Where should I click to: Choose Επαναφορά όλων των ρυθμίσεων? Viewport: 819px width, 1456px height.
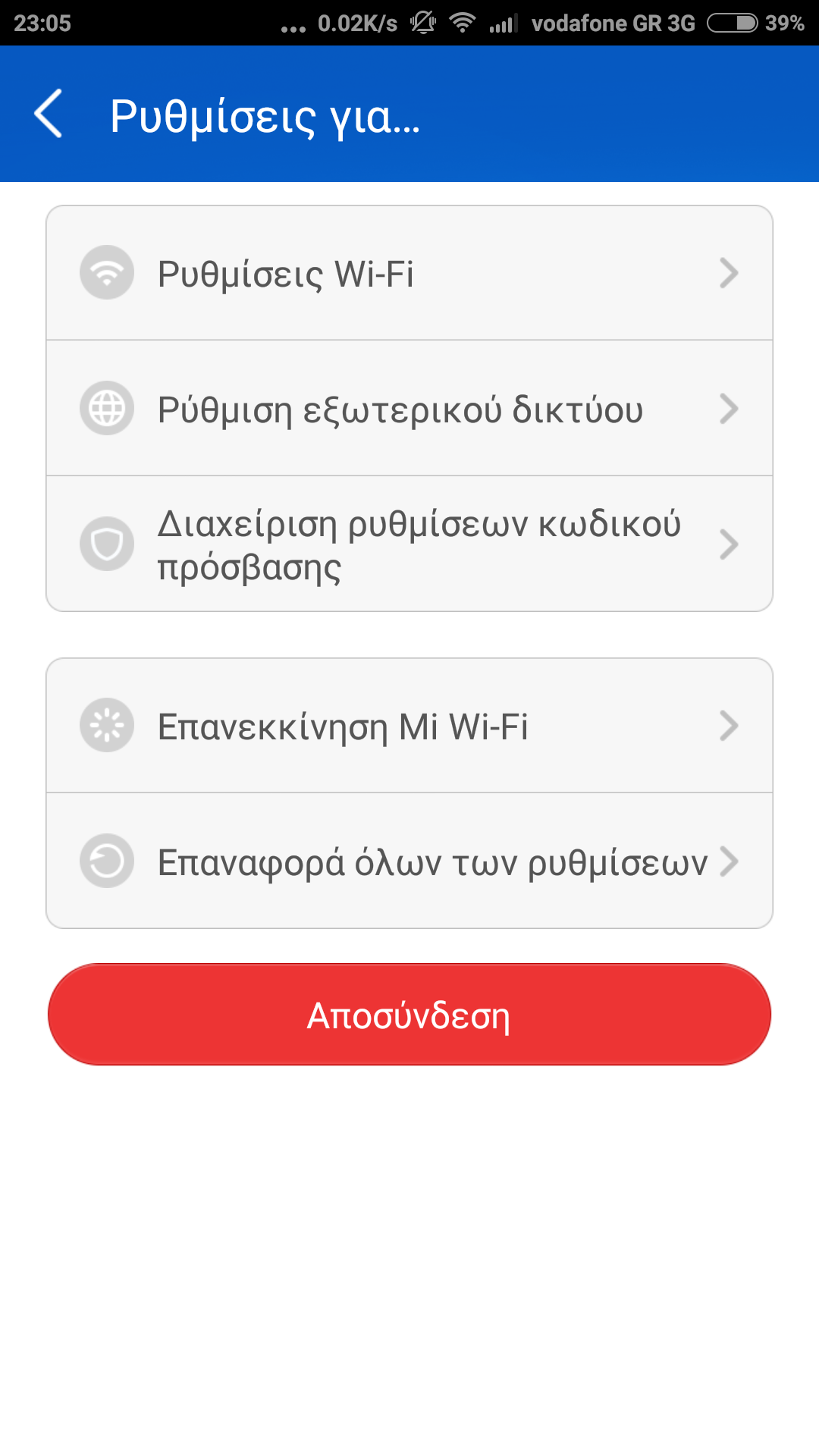click(409, 861)
